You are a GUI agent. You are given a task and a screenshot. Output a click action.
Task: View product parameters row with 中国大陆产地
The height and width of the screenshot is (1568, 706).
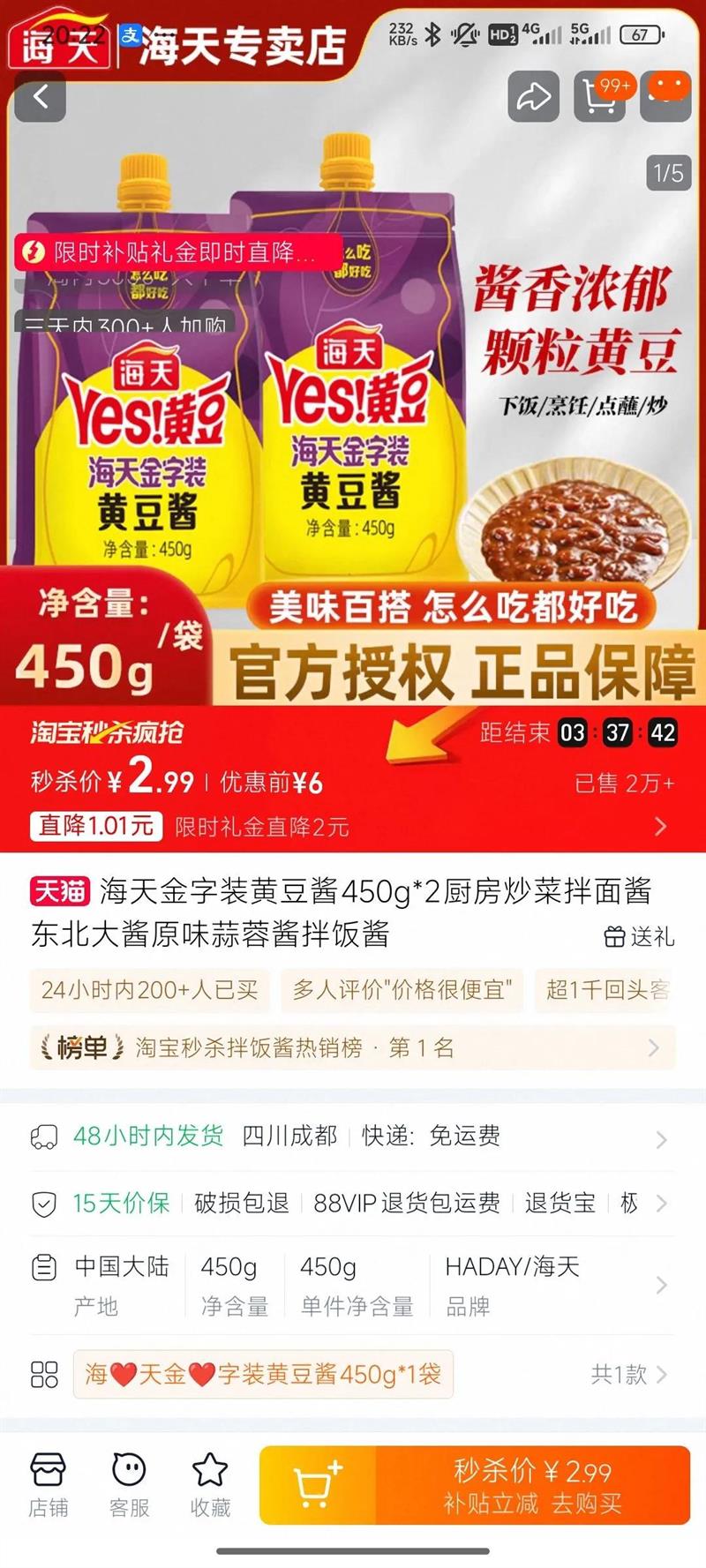tap(353, 1286)
